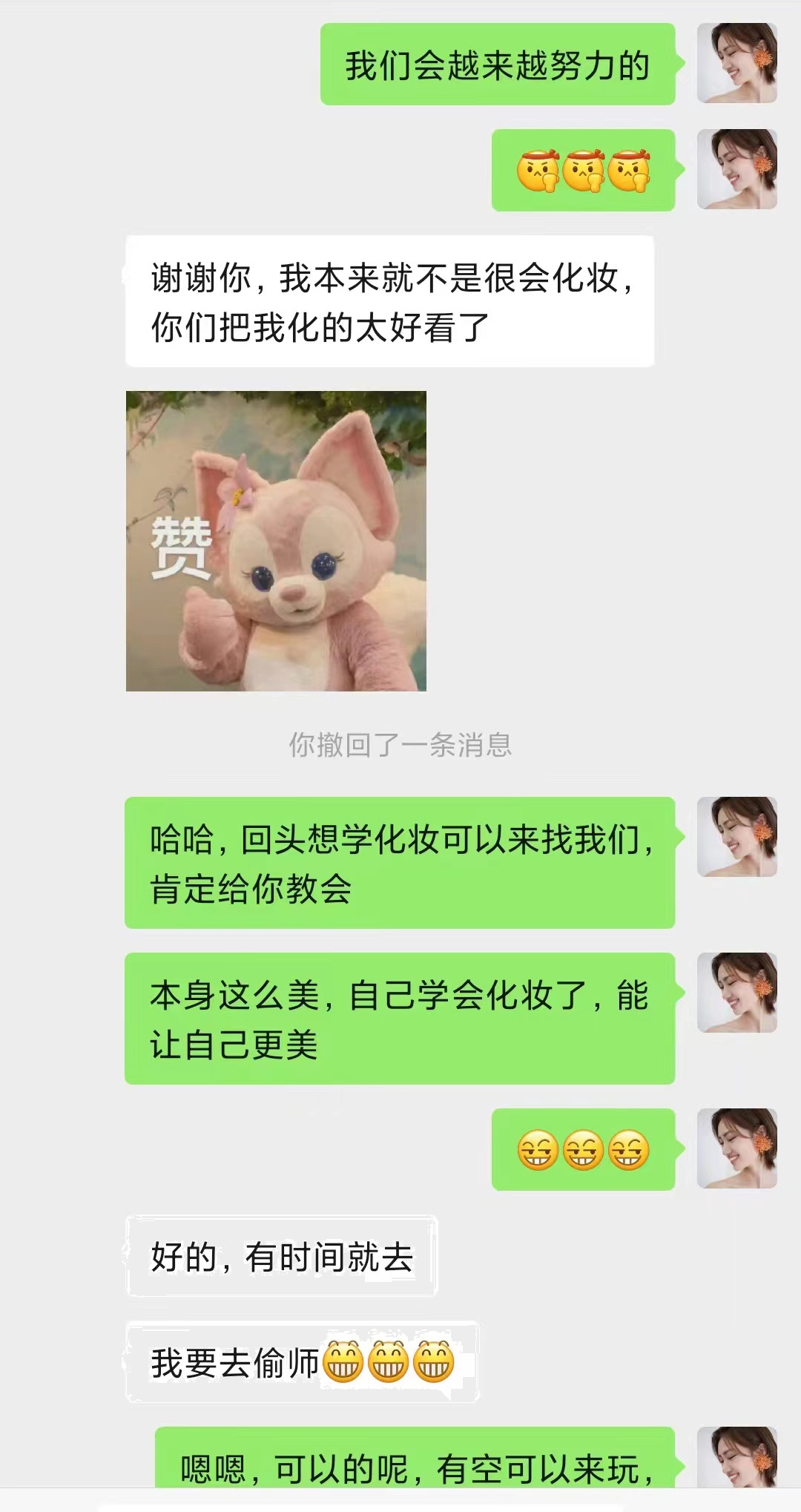Tap the avatar beside 我们会越来越努力的
This screenshot has width=801, height=1512.
(736, 63)
